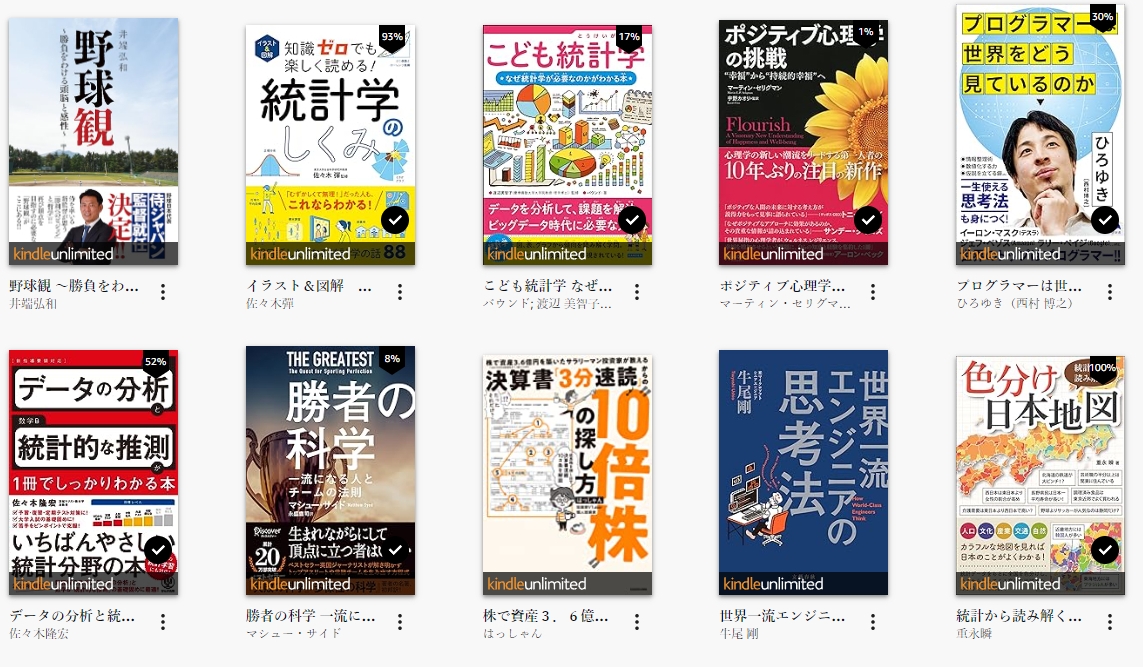Image resolution: width=1143 pixels, height=667 pixels.
Task: Open the options menu for 株で資産3.6億
Action: tap(636, 622)
